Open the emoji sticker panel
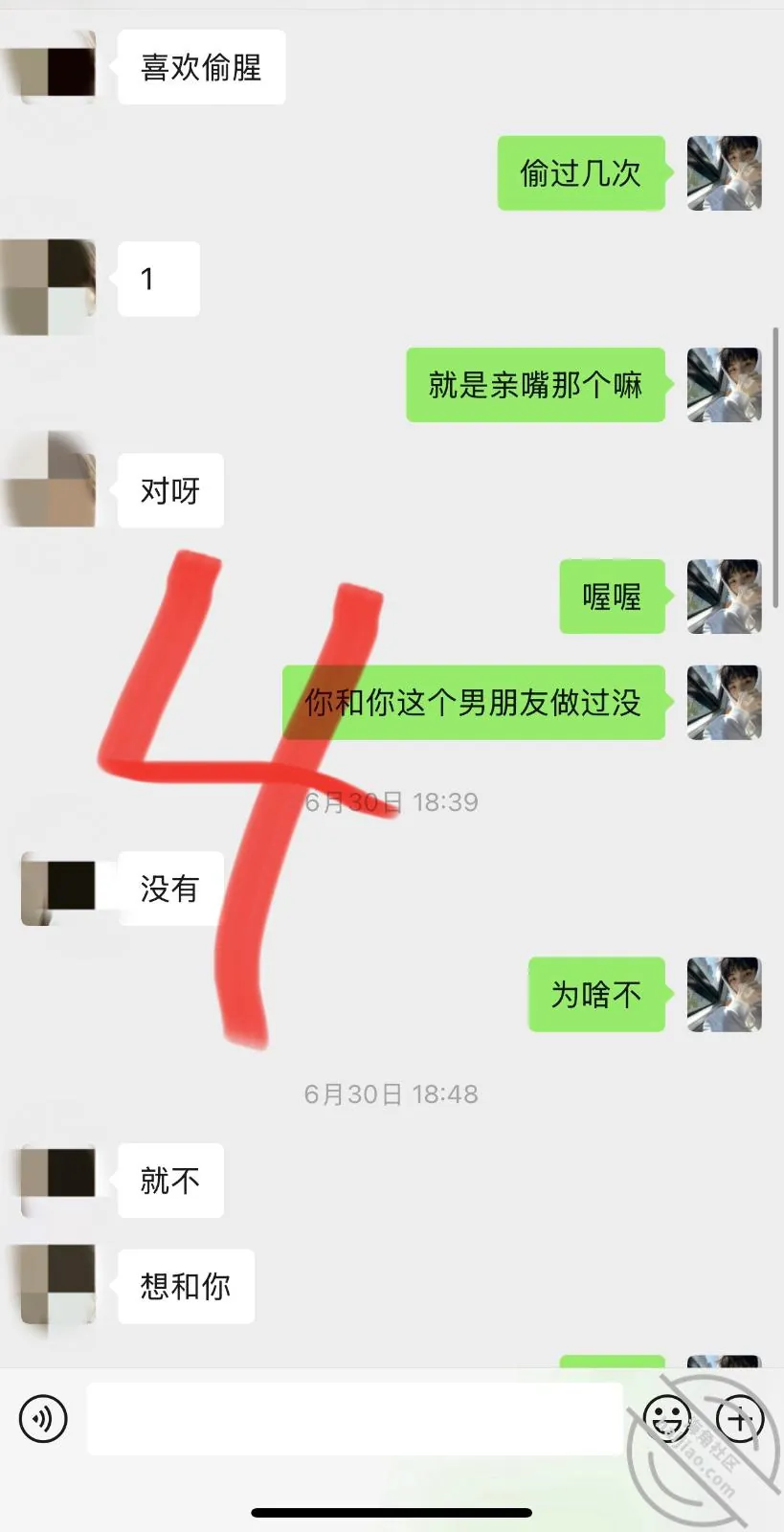Viewport: 784px width, 1532px height. tap(667, 1418)
